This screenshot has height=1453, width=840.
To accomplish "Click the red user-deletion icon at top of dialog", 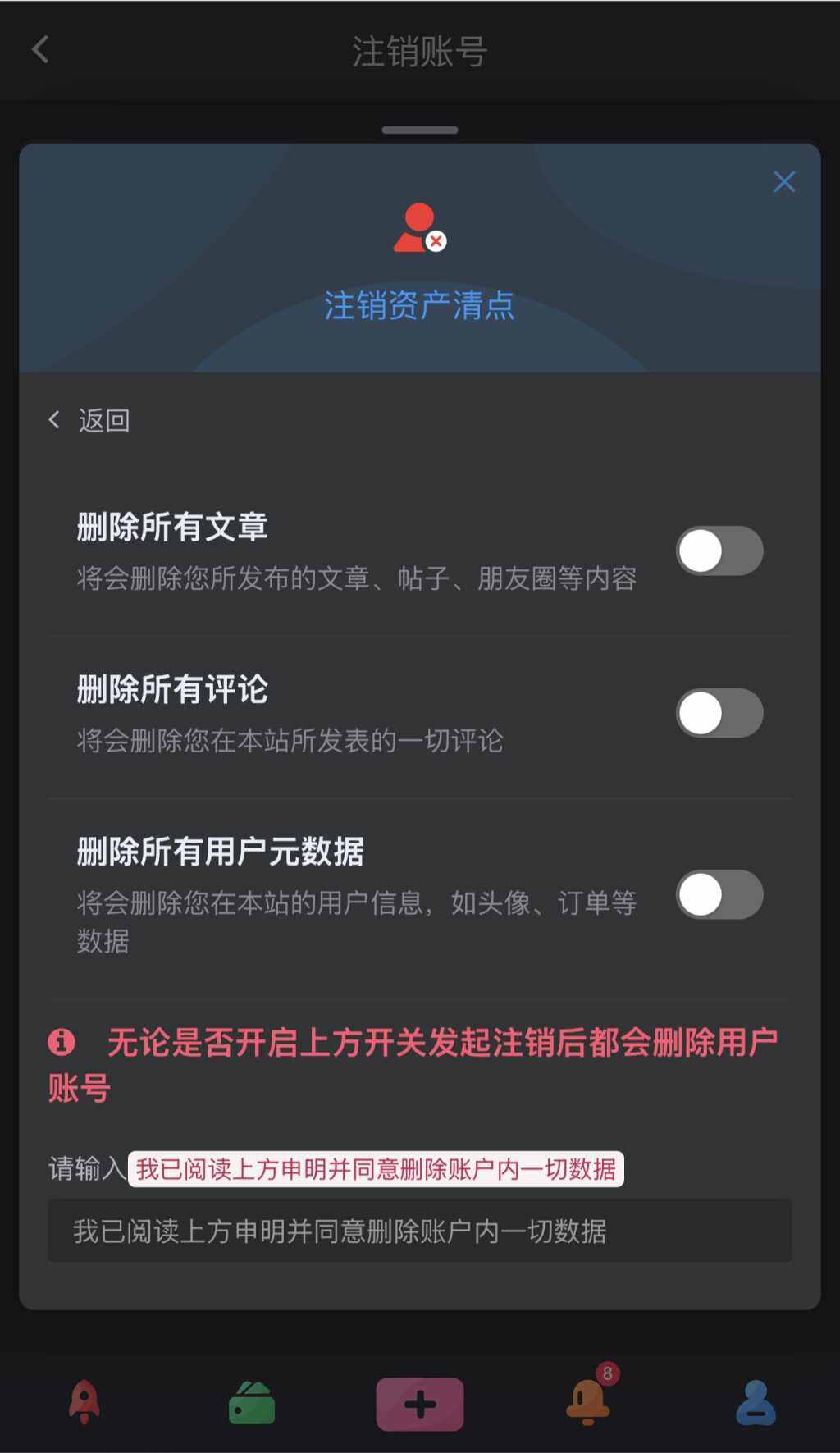I will pyautogui.click(x=419, y=228).
